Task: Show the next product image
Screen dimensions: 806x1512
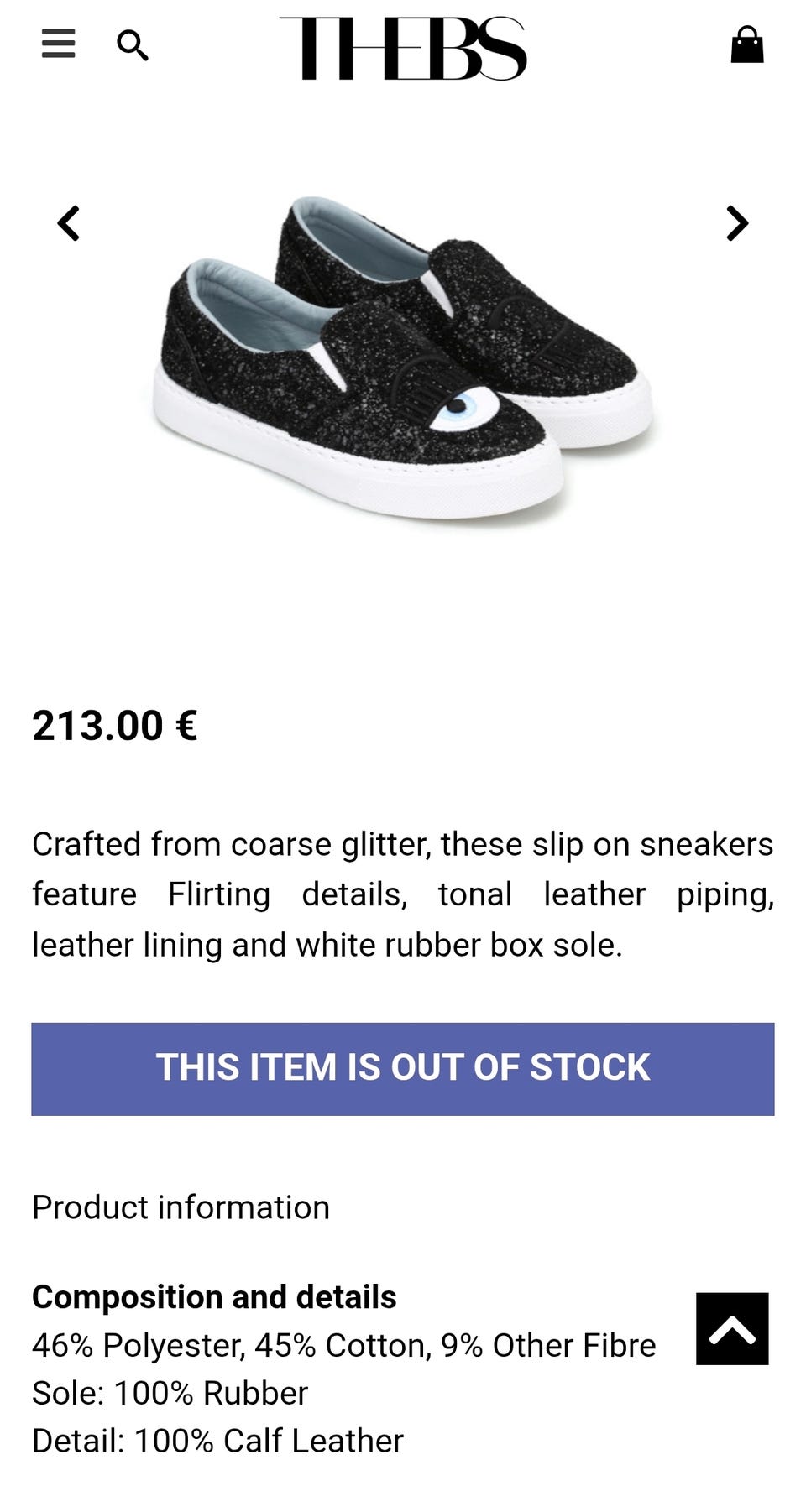Action: (736, 223)
